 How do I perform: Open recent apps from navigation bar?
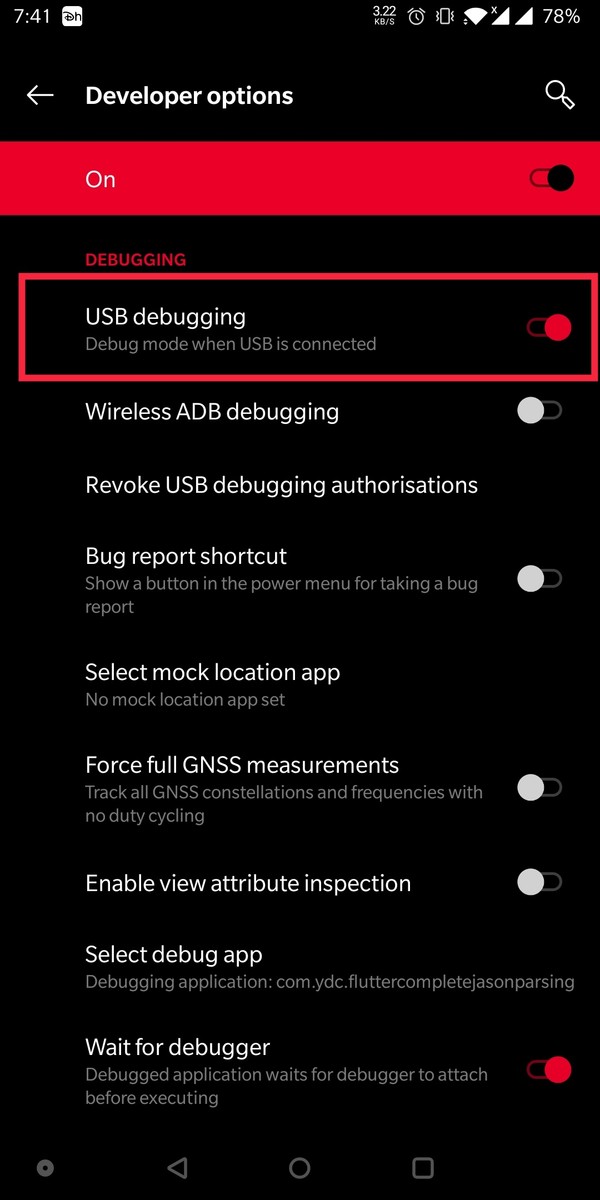(x=423, y=1167)
